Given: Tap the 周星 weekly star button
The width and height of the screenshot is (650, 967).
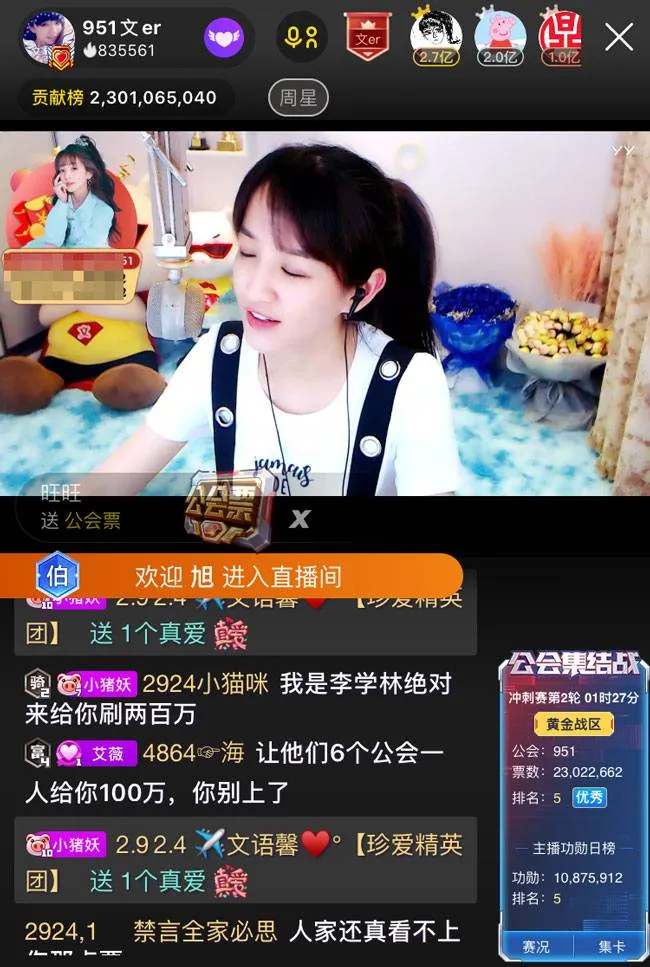Looking at the screenshot, I should [x=298, y=98].
